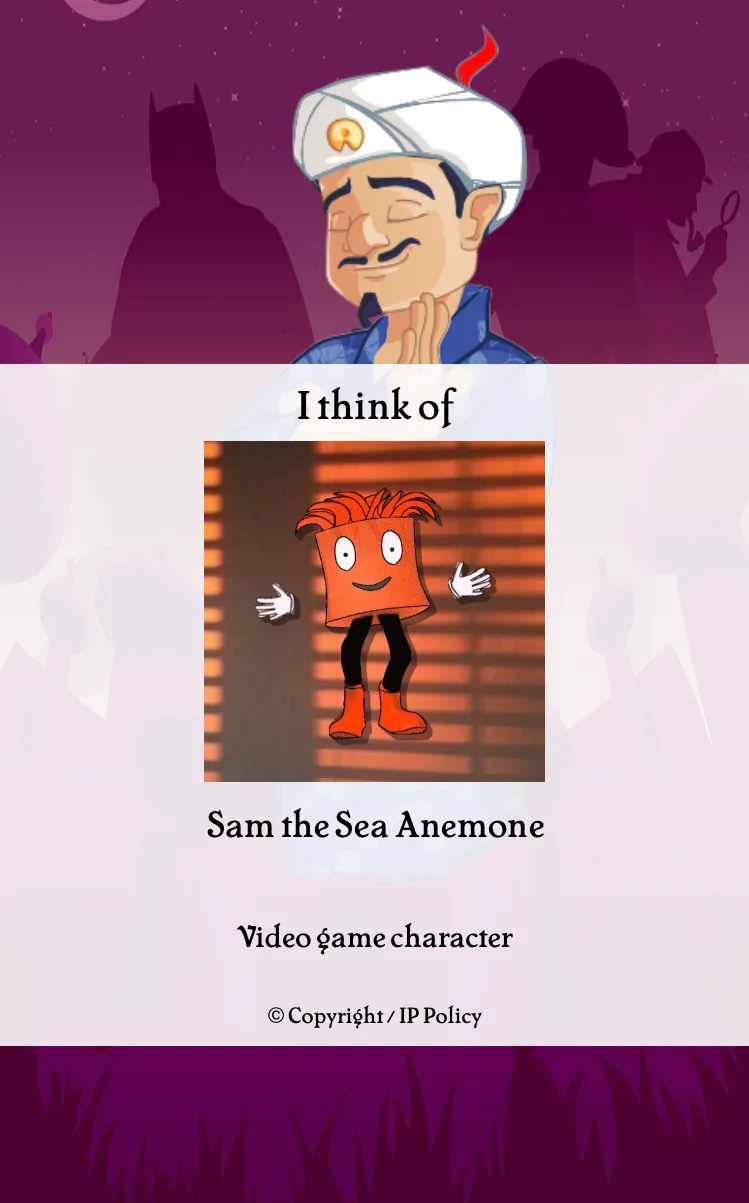The height and width of the screenshot is (1203, 749).
Task: Open the Copyright / IP Policy link
Action: coord(374,1016)
